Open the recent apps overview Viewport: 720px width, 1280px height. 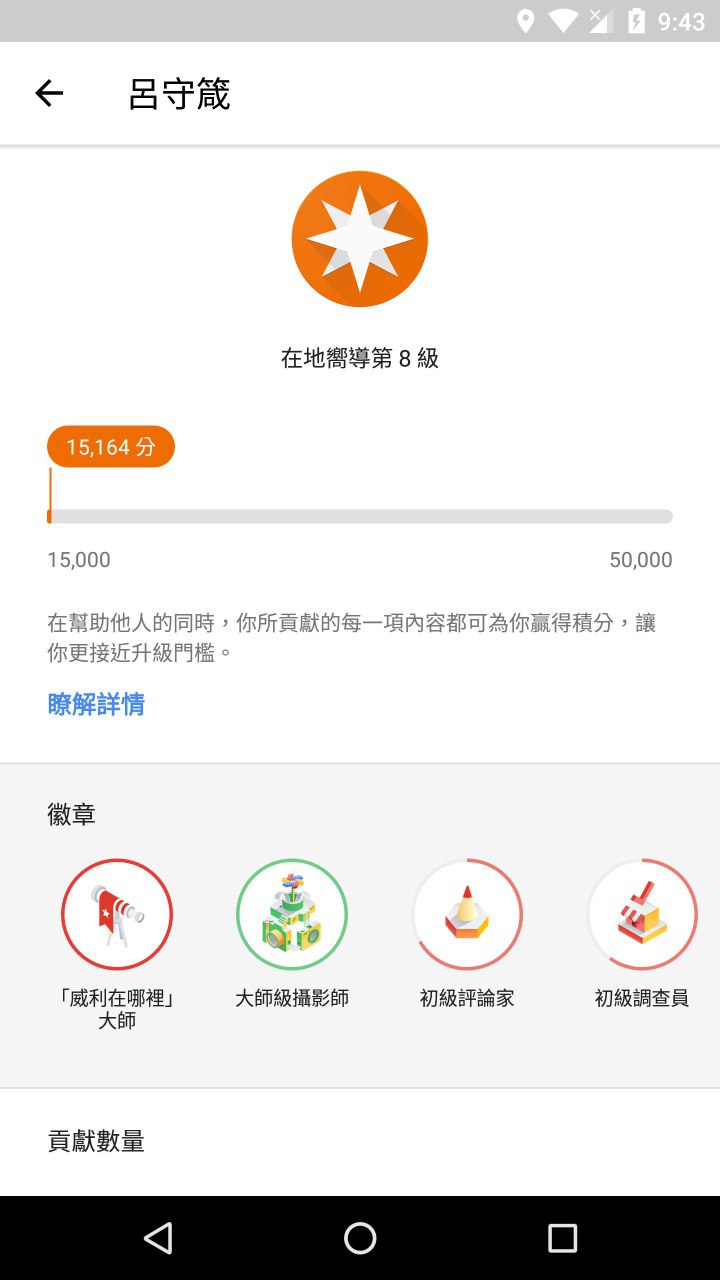tap(562, 1238)
